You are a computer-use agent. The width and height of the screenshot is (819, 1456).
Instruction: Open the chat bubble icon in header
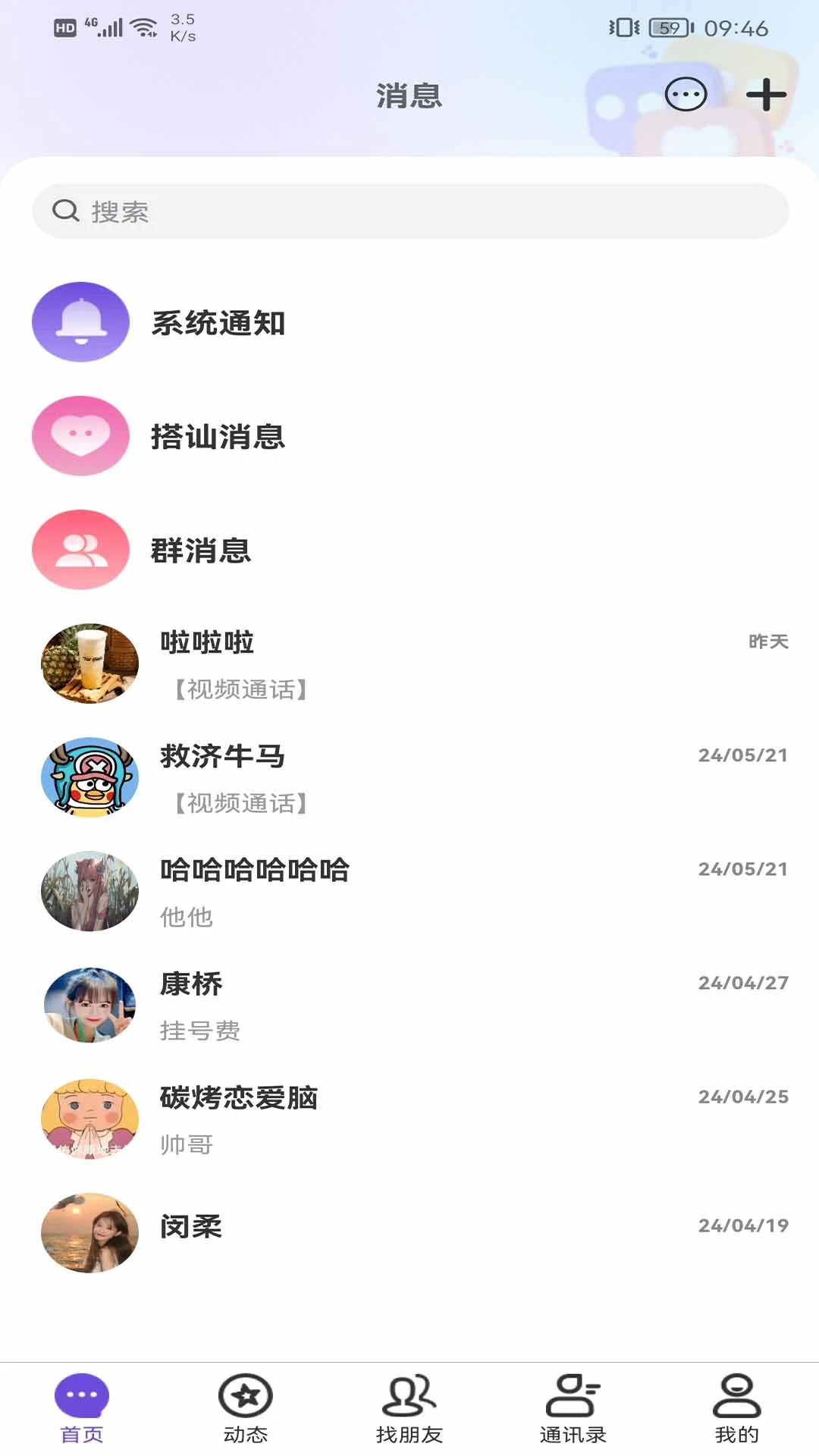point(686,95)
